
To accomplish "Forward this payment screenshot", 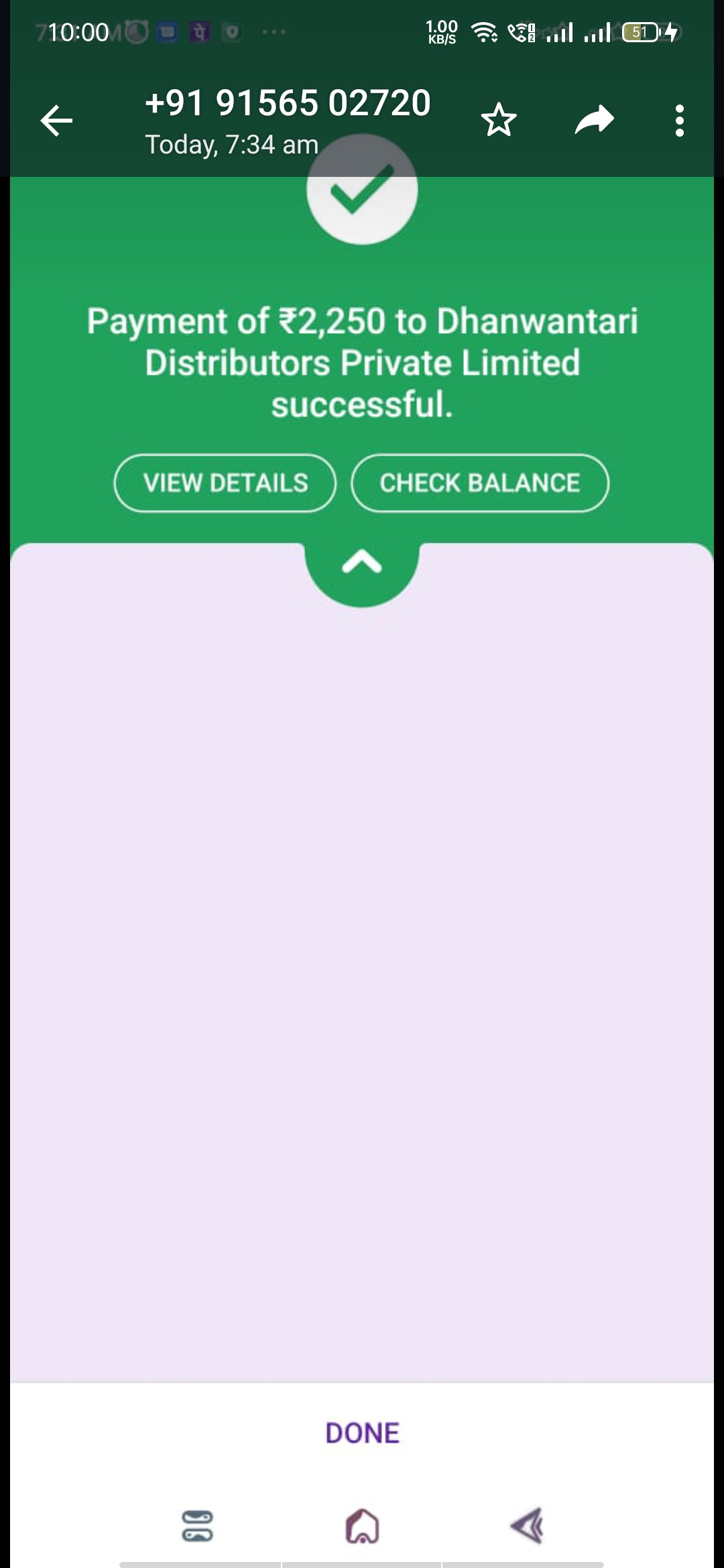I will [595, 121].
